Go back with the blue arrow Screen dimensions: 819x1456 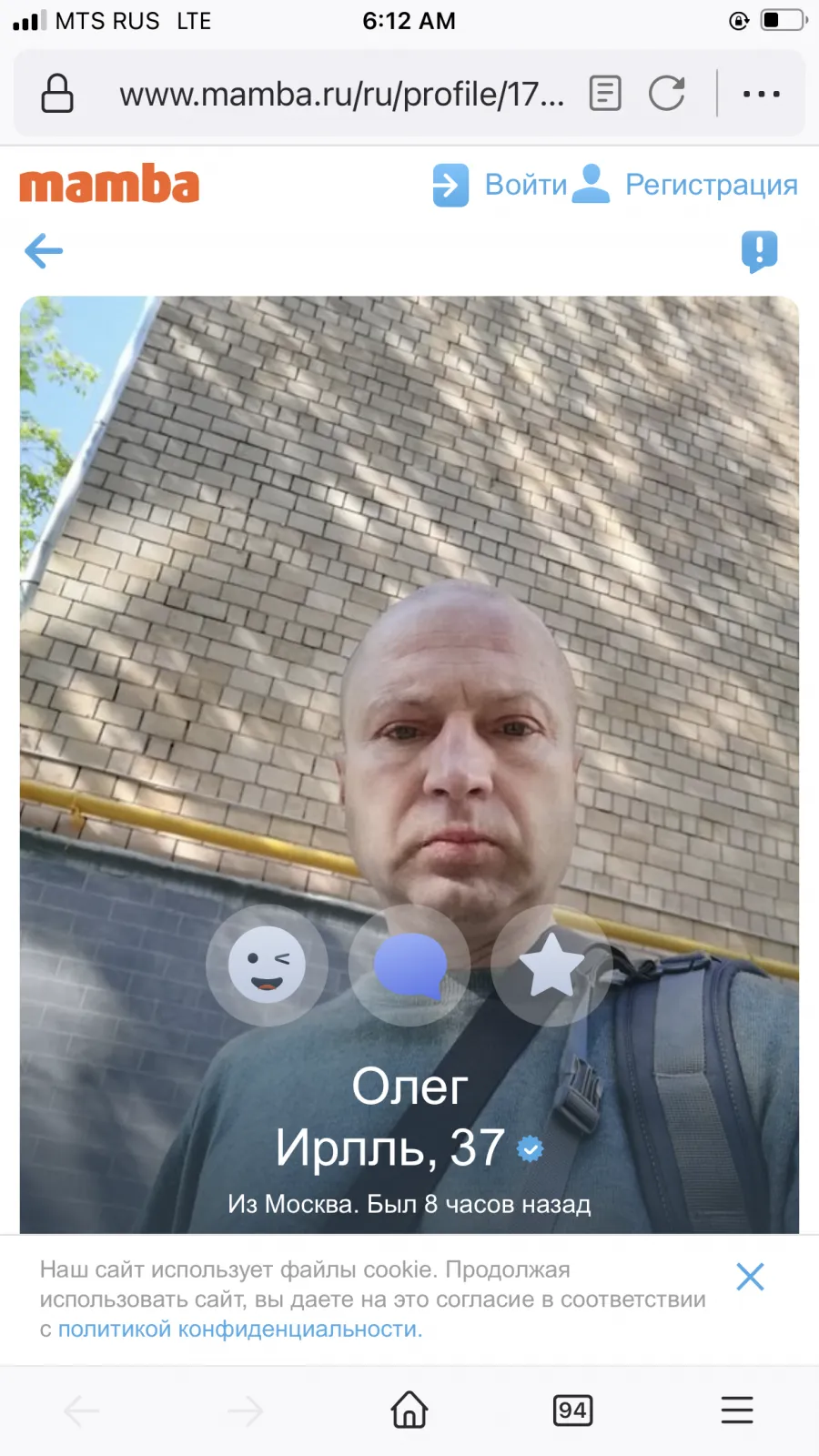click(44, 251)
